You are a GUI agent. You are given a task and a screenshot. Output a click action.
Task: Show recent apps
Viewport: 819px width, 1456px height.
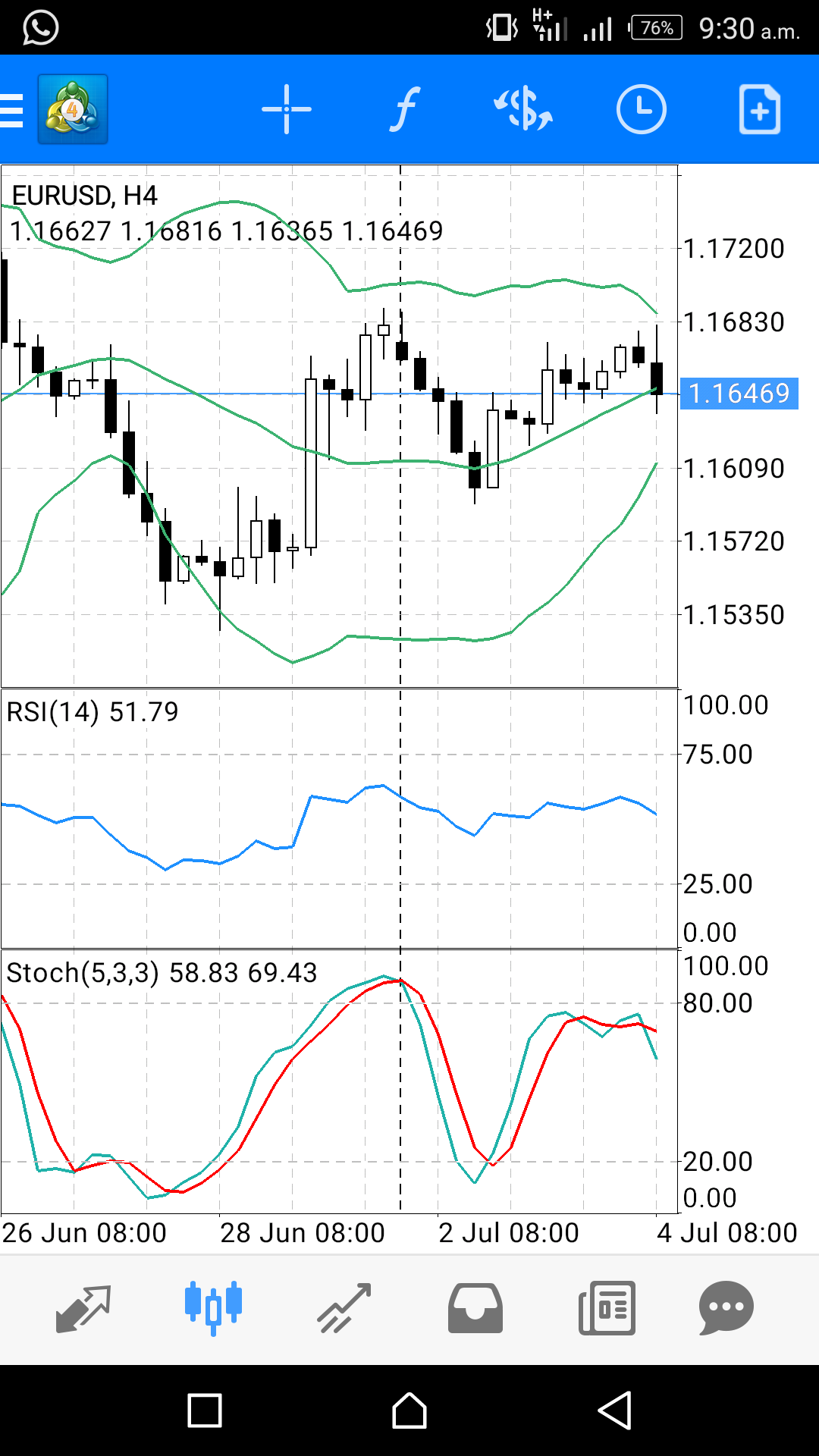coord(205,1410)
